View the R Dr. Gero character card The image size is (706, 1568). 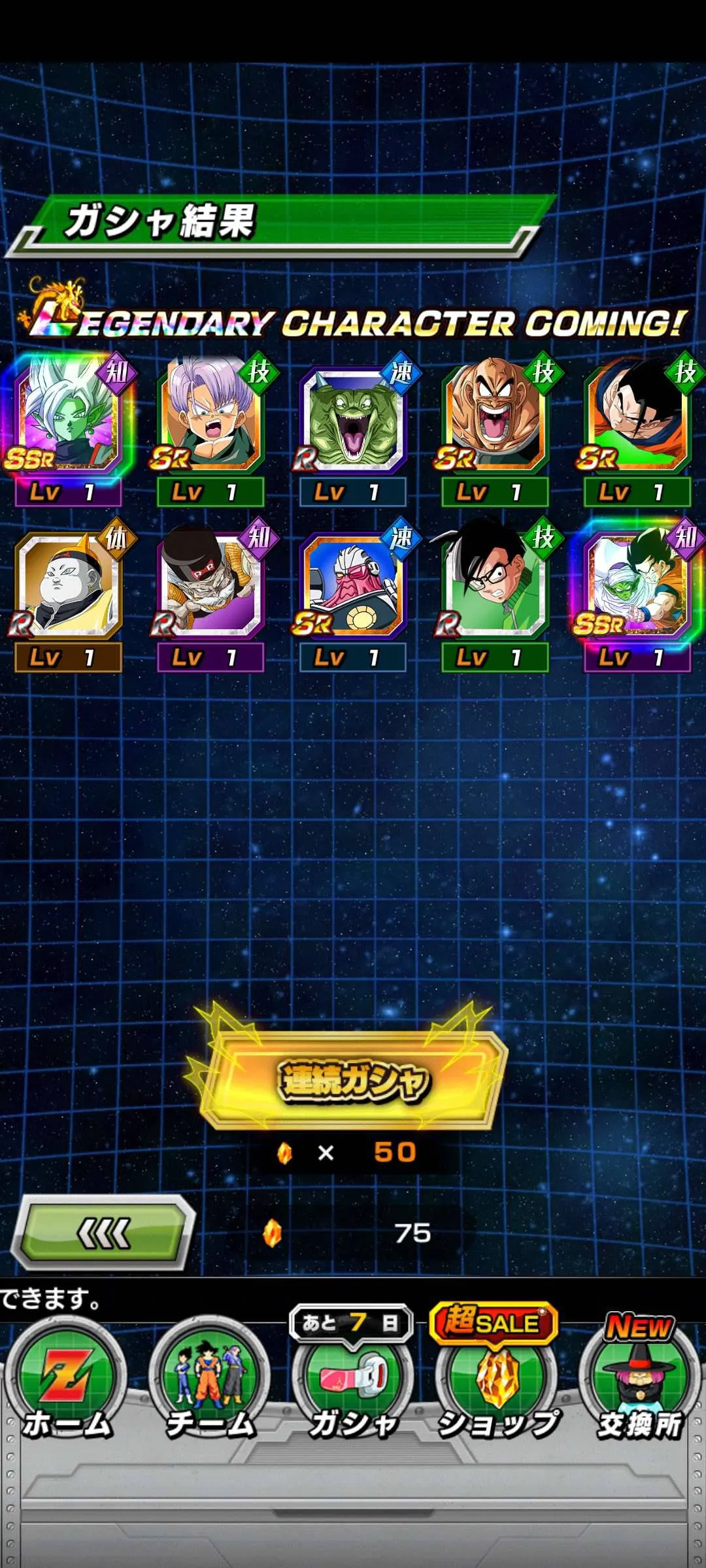(210, 585)
